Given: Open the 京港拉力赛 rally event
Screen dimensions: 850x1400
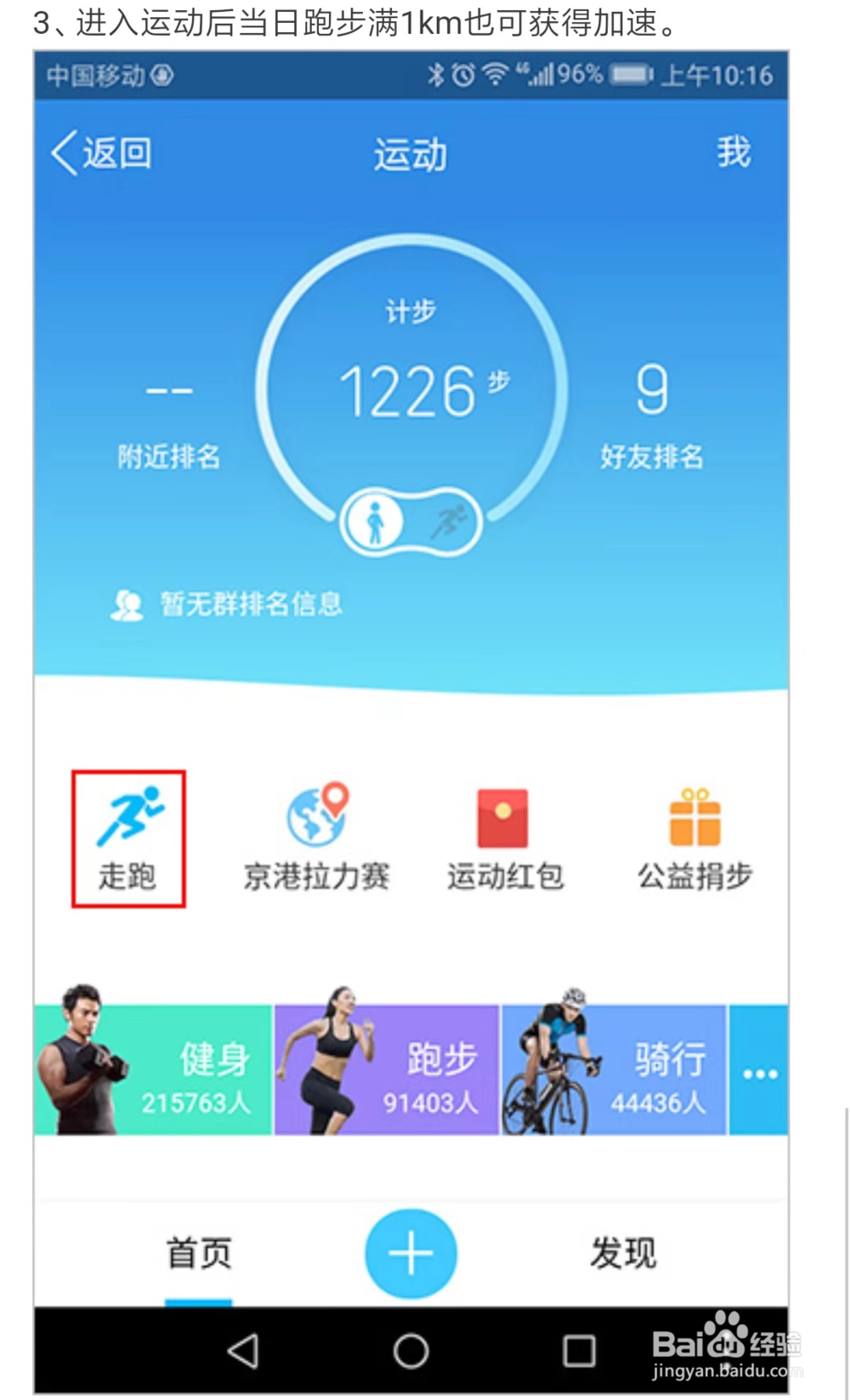Looking at the screenshot, I should [x=317, y=837].
